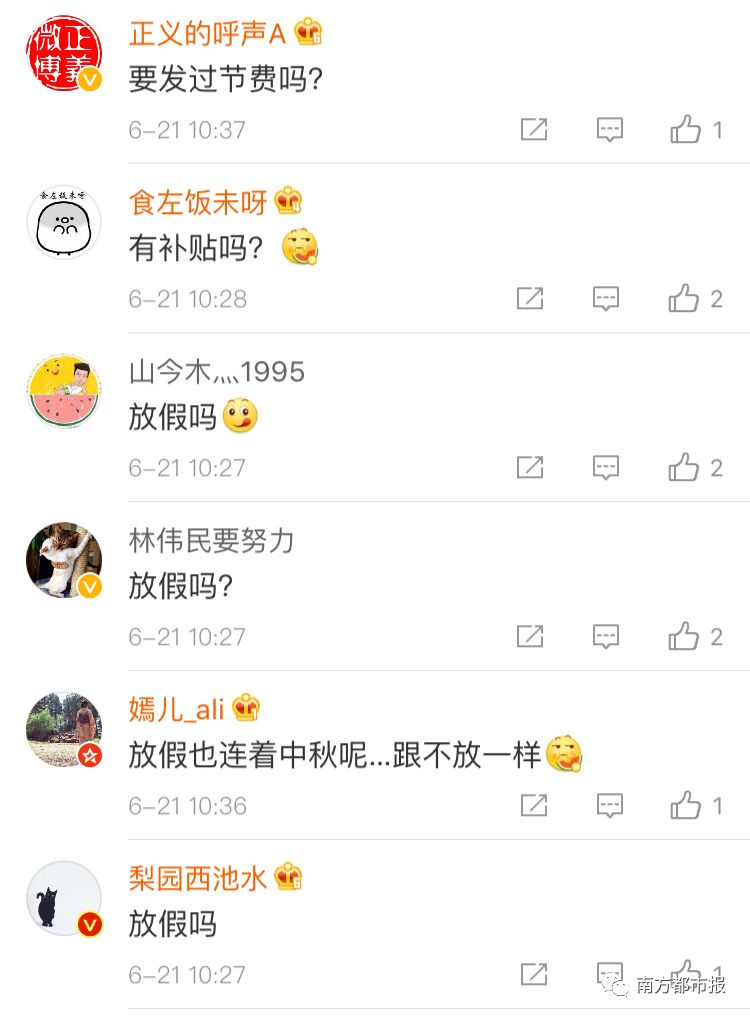
Task: Open 山今木1995's avatar thumbnail
Action: (63, 391)
